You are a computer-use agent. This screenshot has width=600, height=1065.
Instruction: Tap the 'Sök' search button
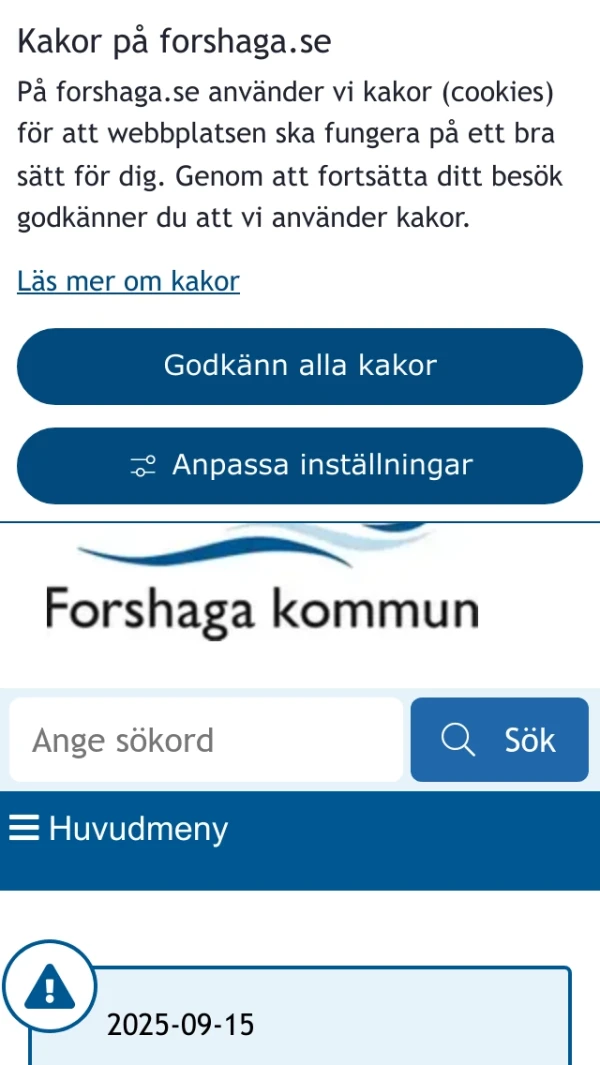click(499, 740)
